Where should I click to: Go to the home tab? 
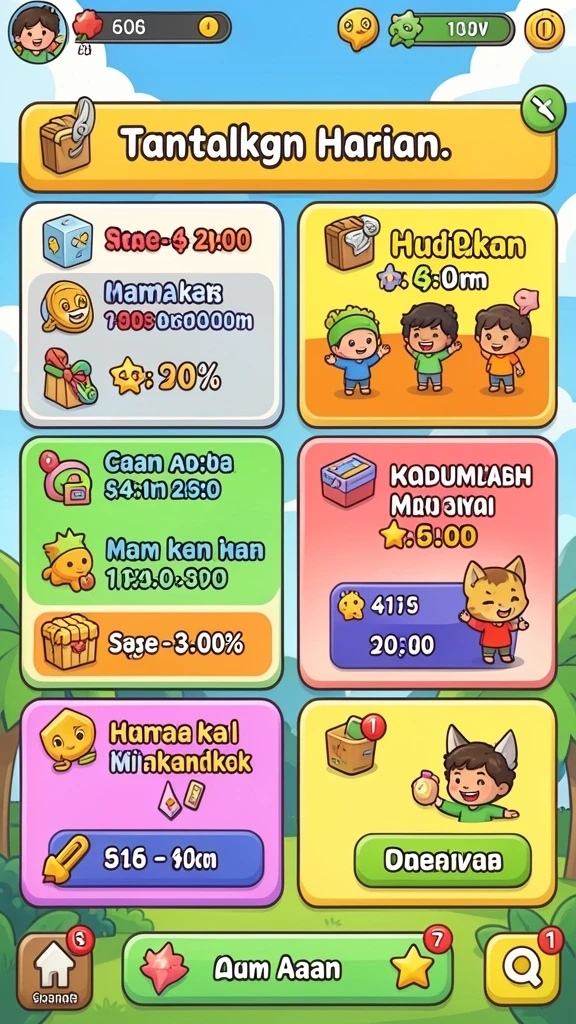tap(55, 971)
